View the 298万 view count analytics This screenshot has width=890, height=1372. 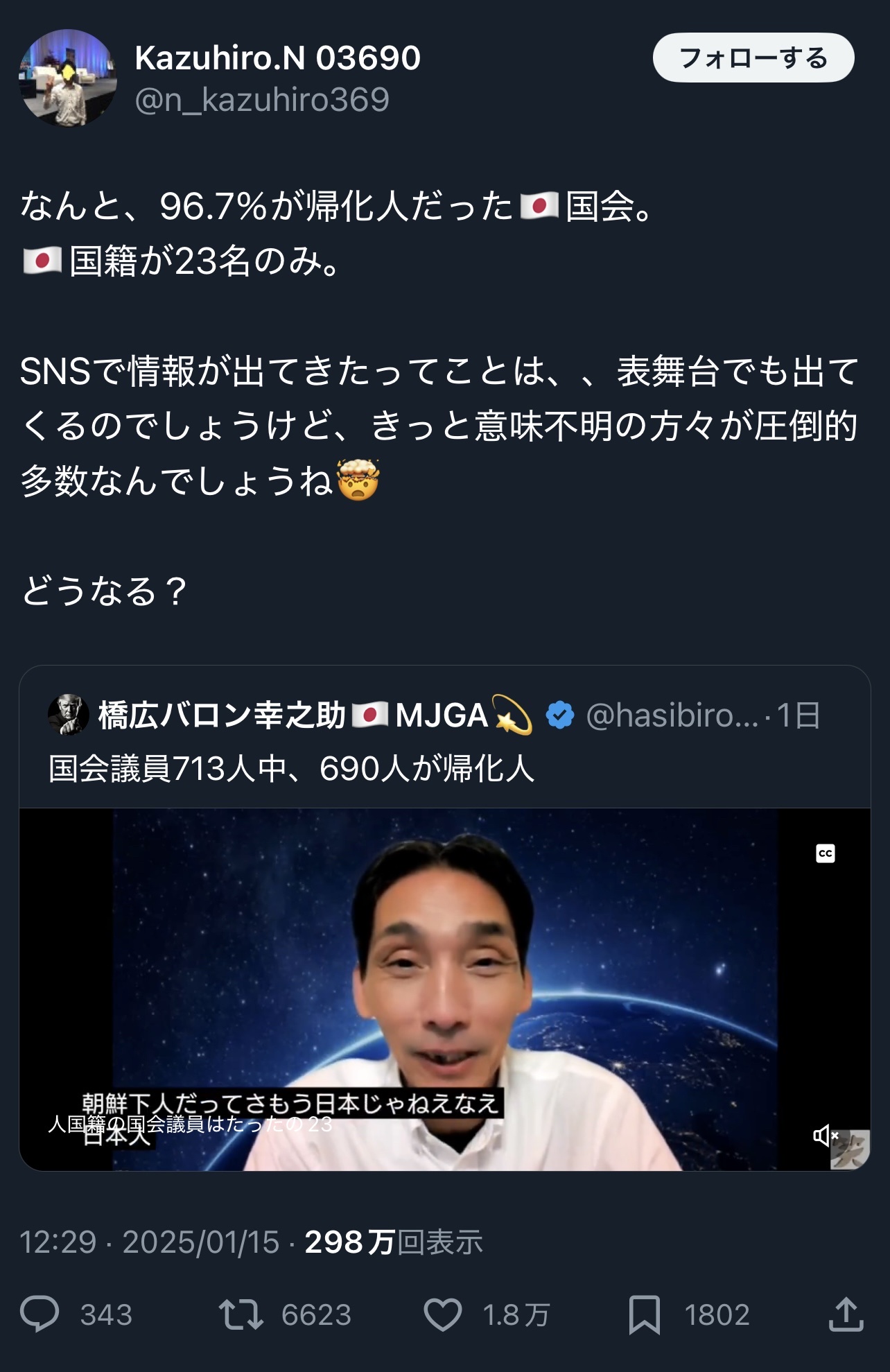(x=392, y=1242)
